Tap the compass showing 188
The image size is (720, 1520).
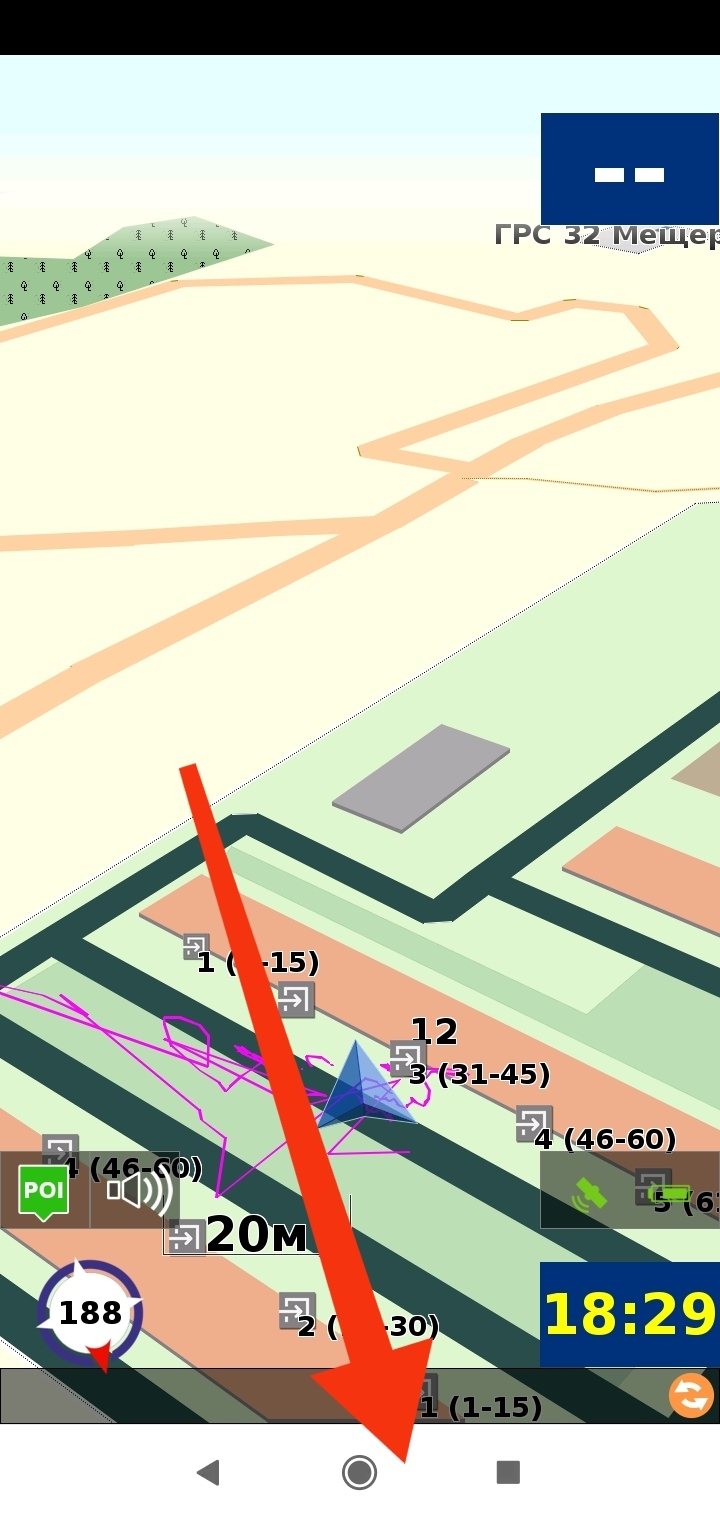point(90,1312)
